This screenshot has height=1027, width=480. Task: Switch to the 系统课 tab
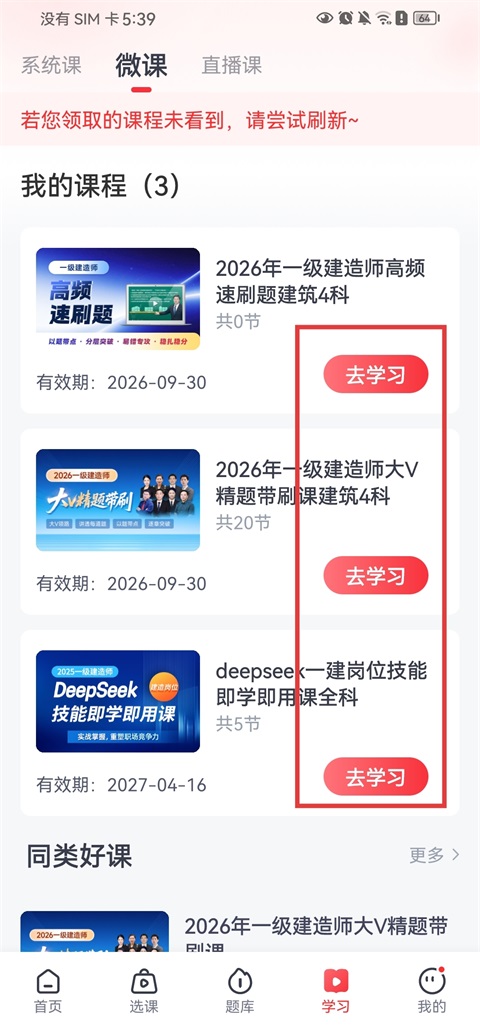coord(51,65)
